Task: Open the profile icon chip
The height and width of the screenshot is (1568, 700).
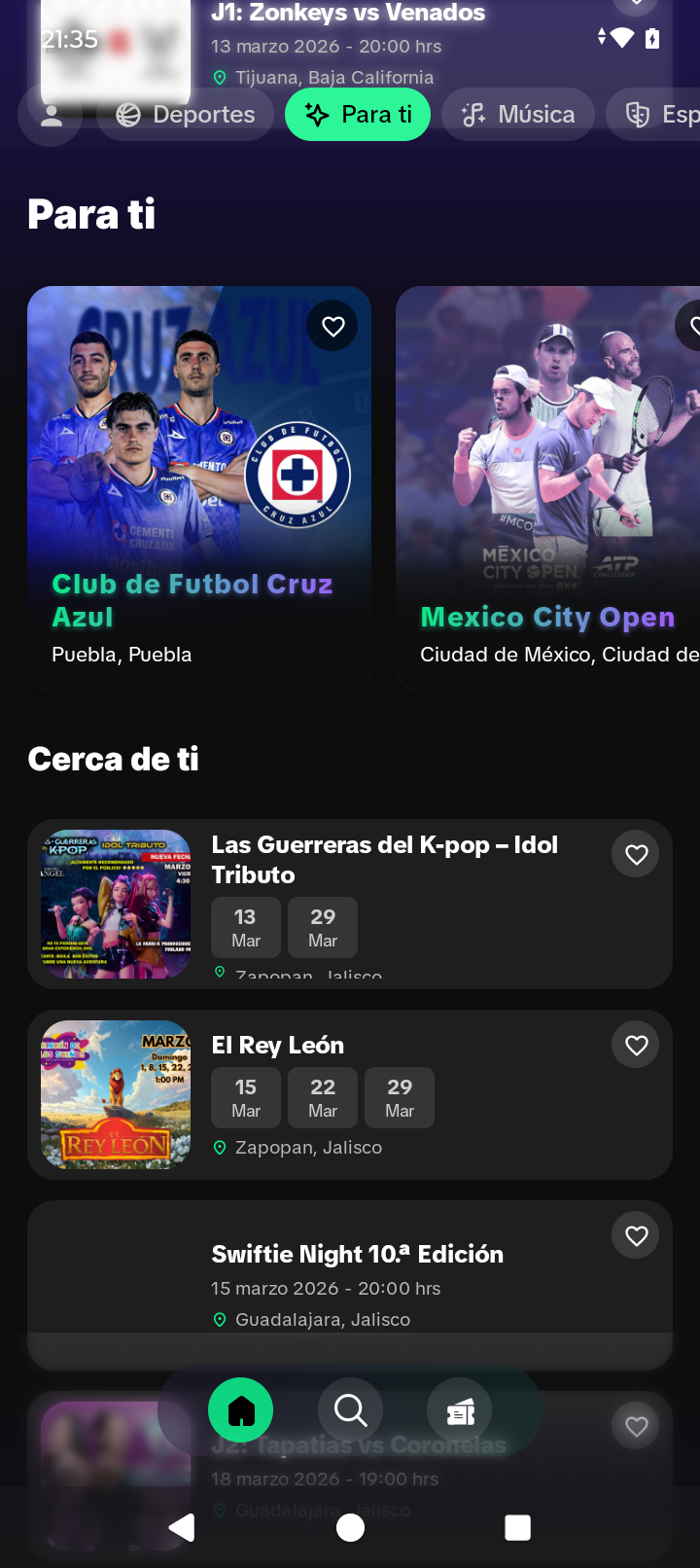Action: [x=51, y=116]
